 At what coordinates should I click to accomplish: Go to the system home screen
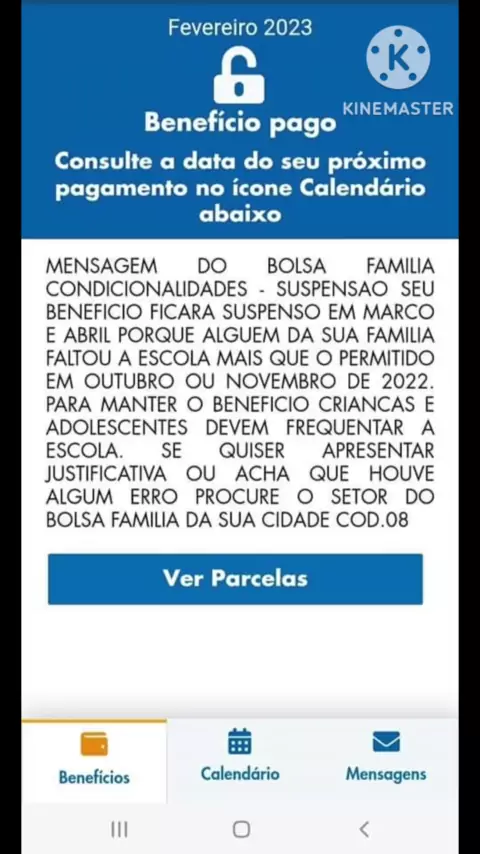241,829
